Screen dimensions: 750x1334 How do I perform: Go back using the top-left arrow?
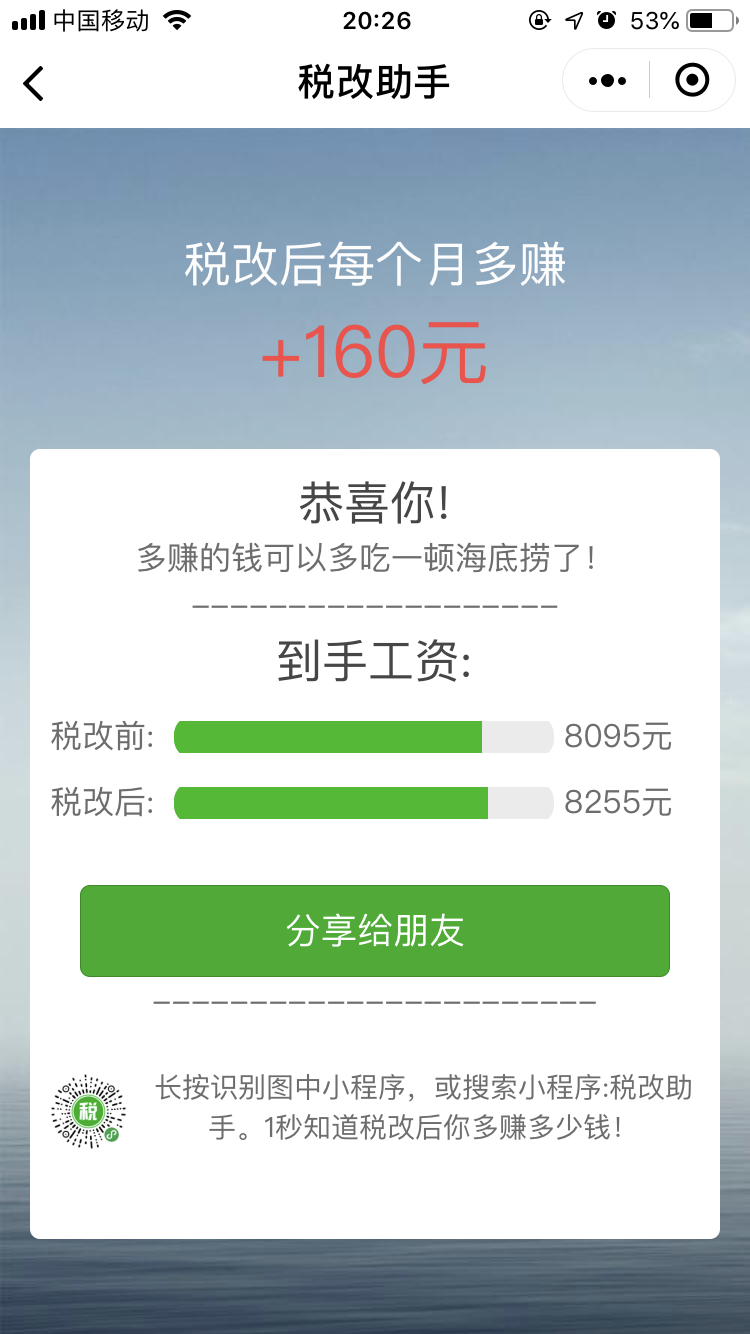[x=34, y=83]
